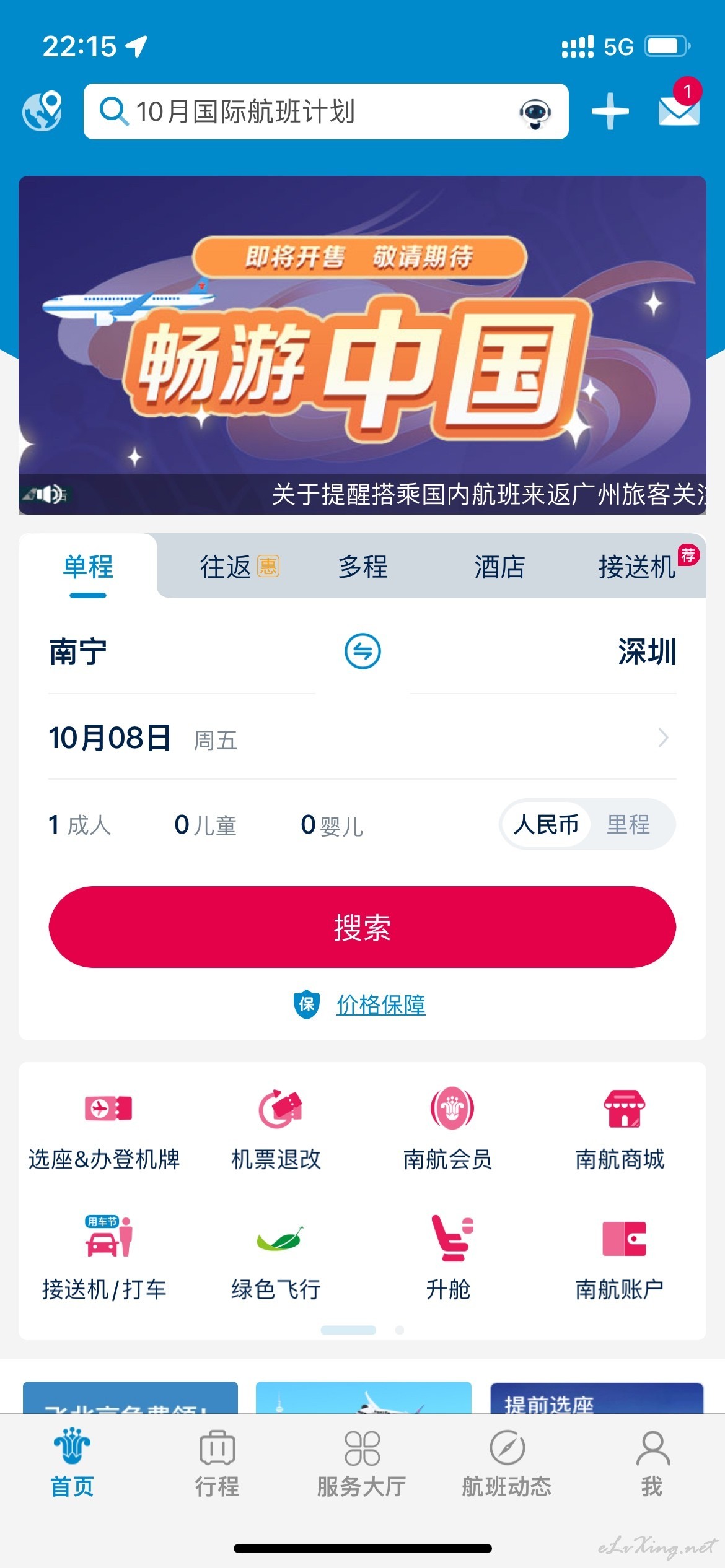This screenshot has height=1568, width=725.
Task: Switch to the 酒店 tab
Action: click(499, 567)
